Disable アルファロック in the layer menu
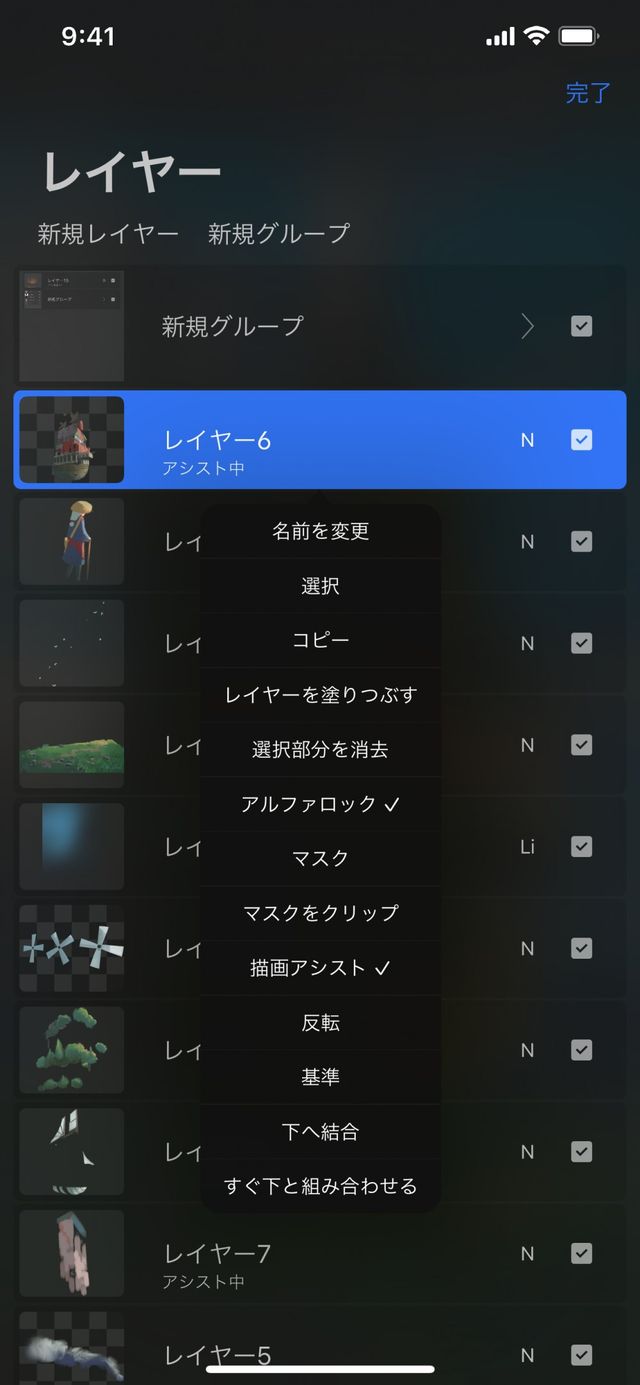The width and height of the screenshot is (640, 1385). click(x=320, y=804)
